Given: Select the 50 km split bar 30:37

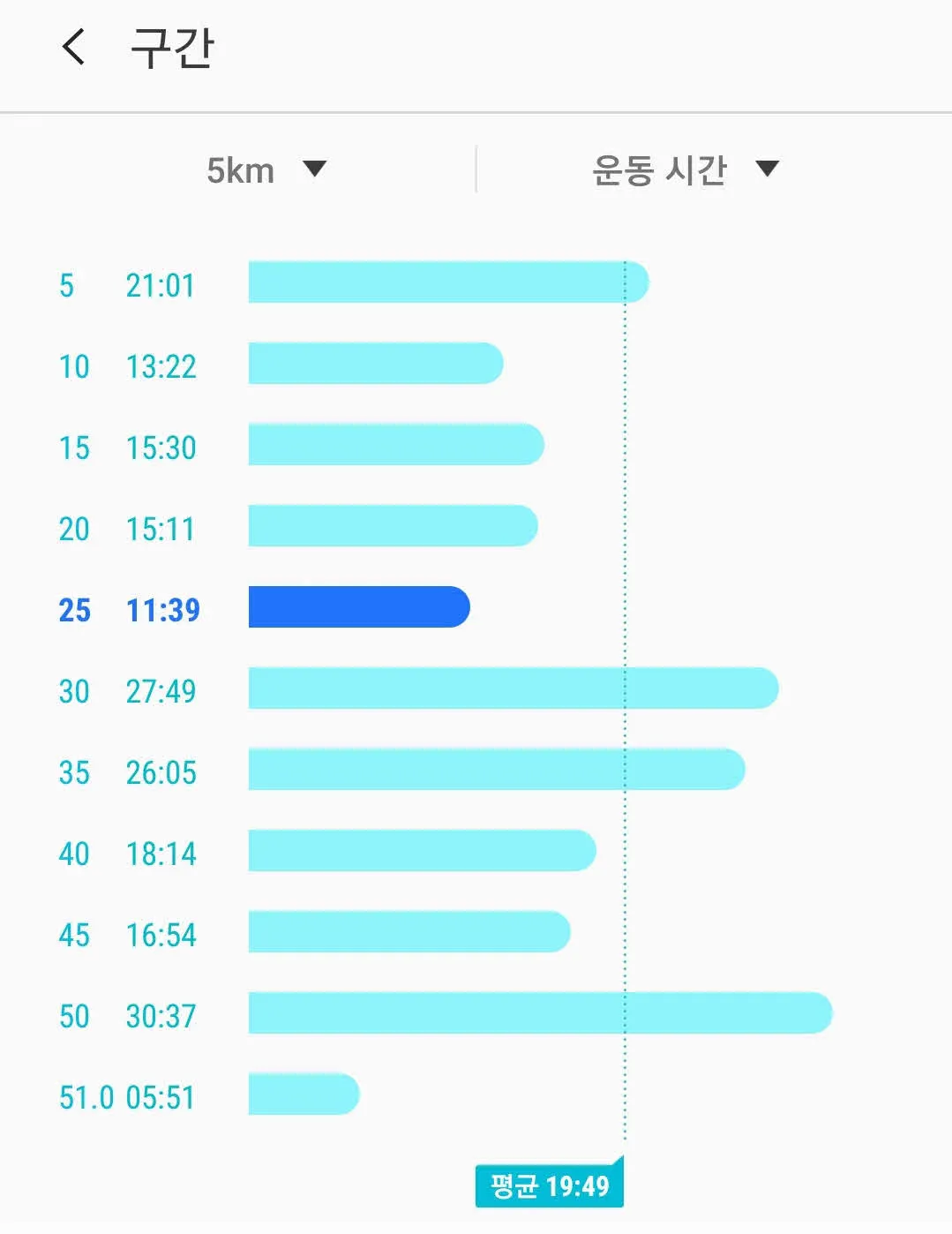Looking at the screenshot, I should pos(540,1013).
